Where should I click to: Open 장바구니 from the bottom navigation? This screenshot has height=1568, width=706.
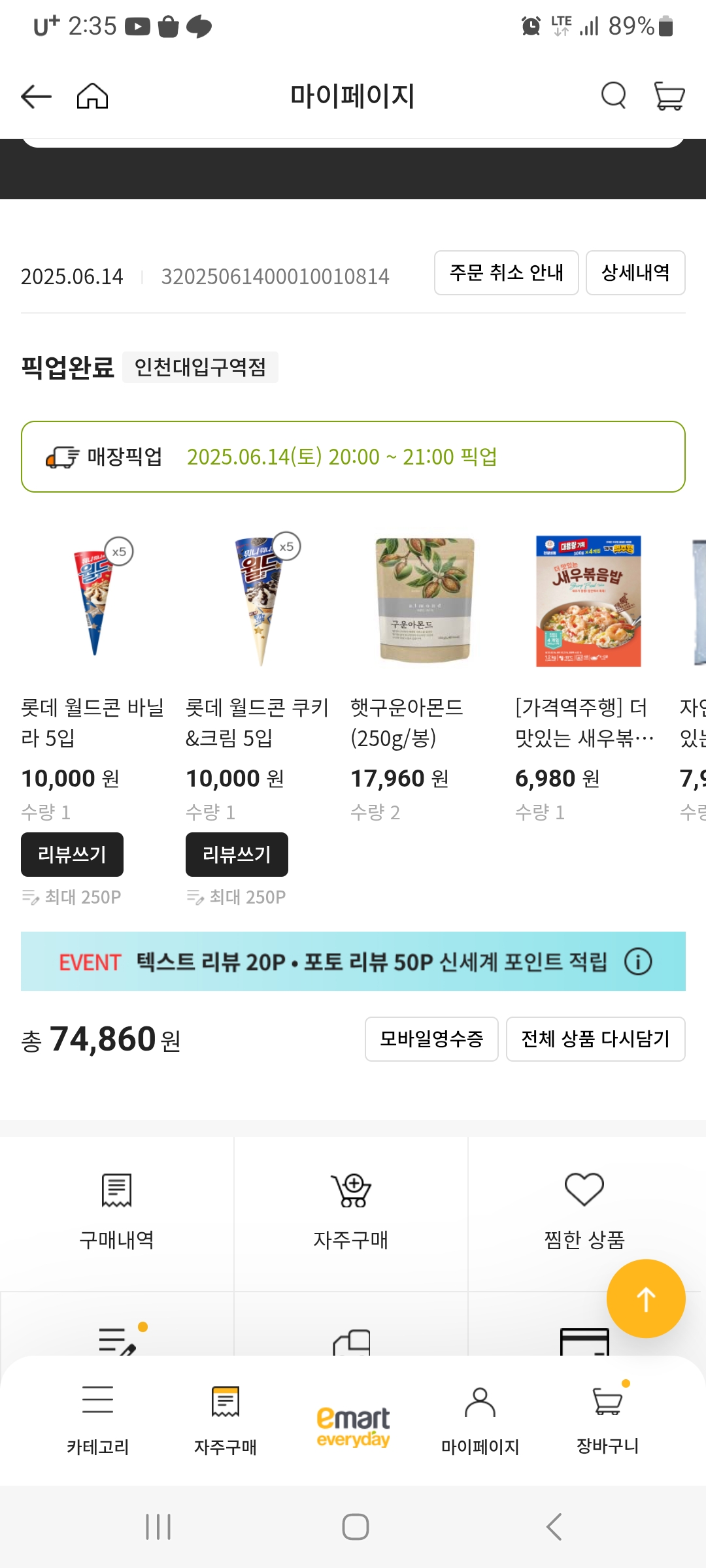click(607, 1418)
